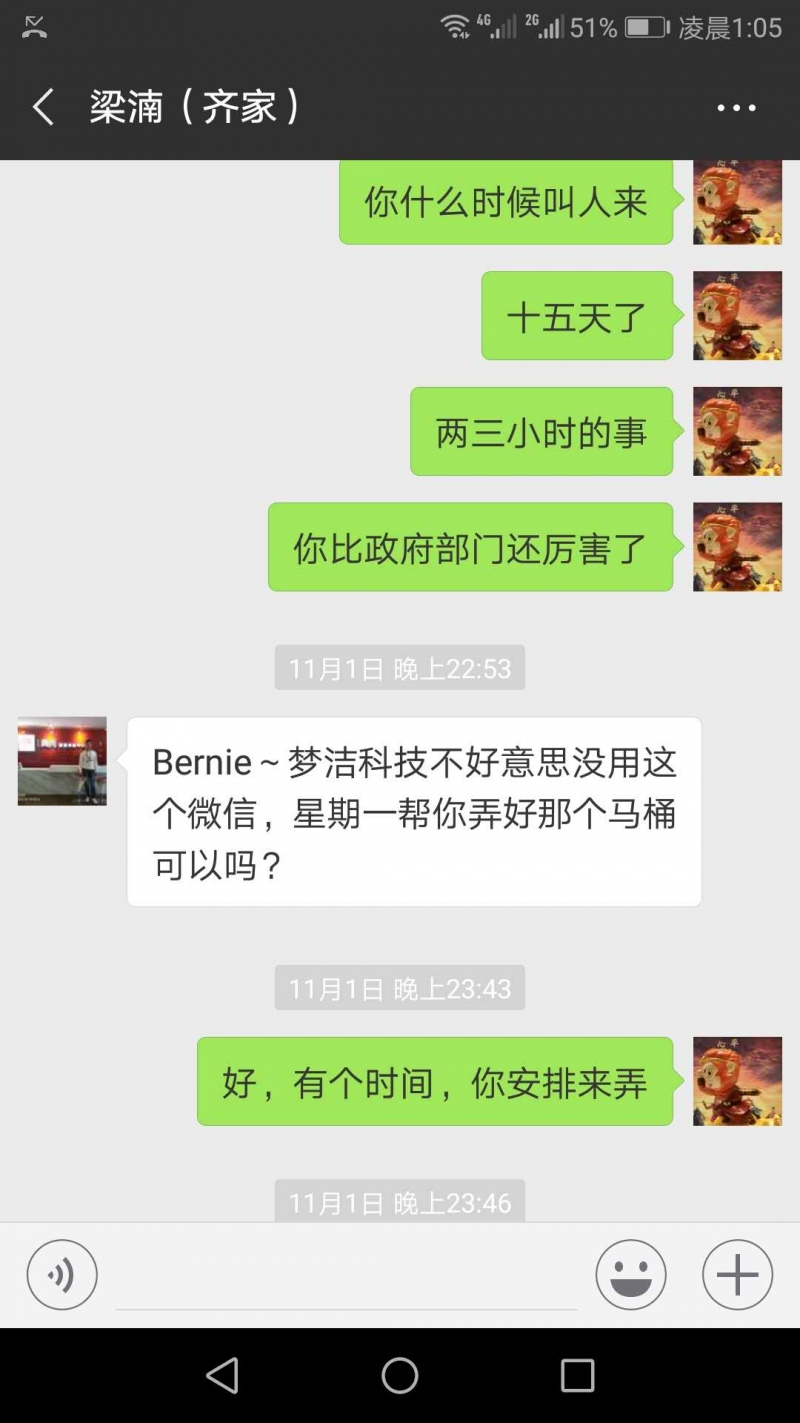800x1423 pixels.
Task: Go back from the chat with 梁湳
Action: pos(43,107)
